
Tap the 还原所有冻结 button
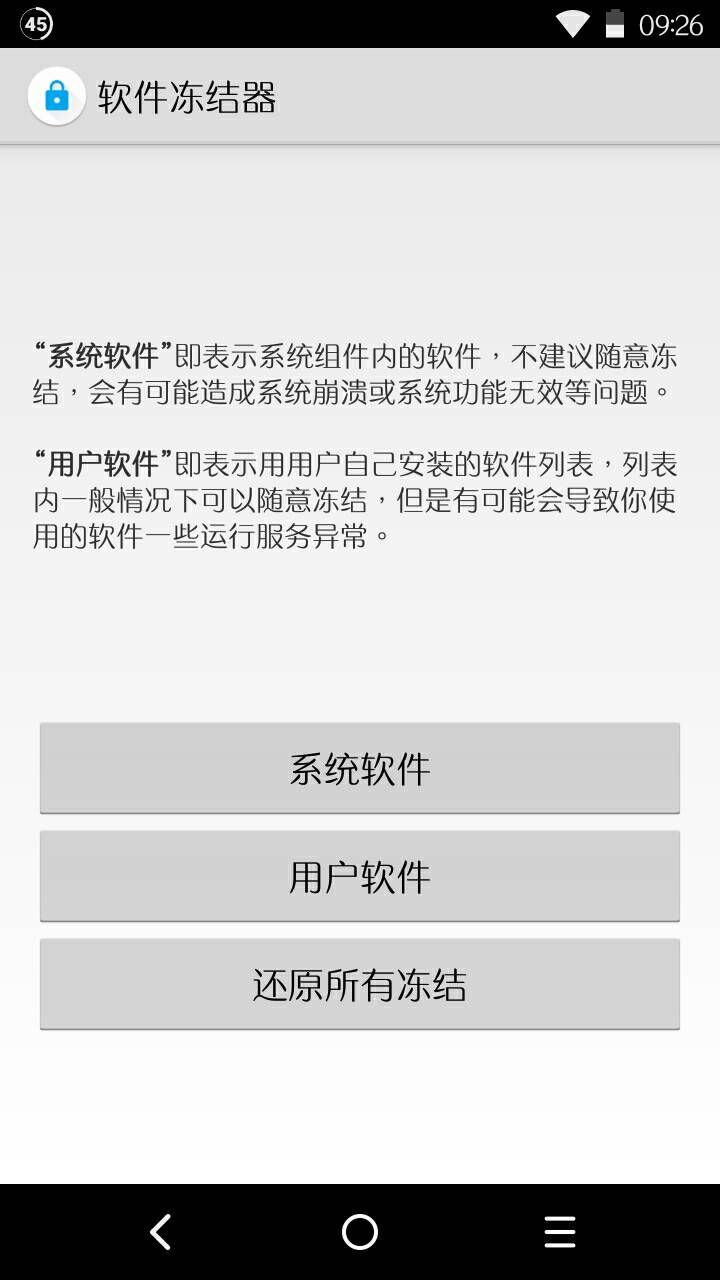click(360, 984)
